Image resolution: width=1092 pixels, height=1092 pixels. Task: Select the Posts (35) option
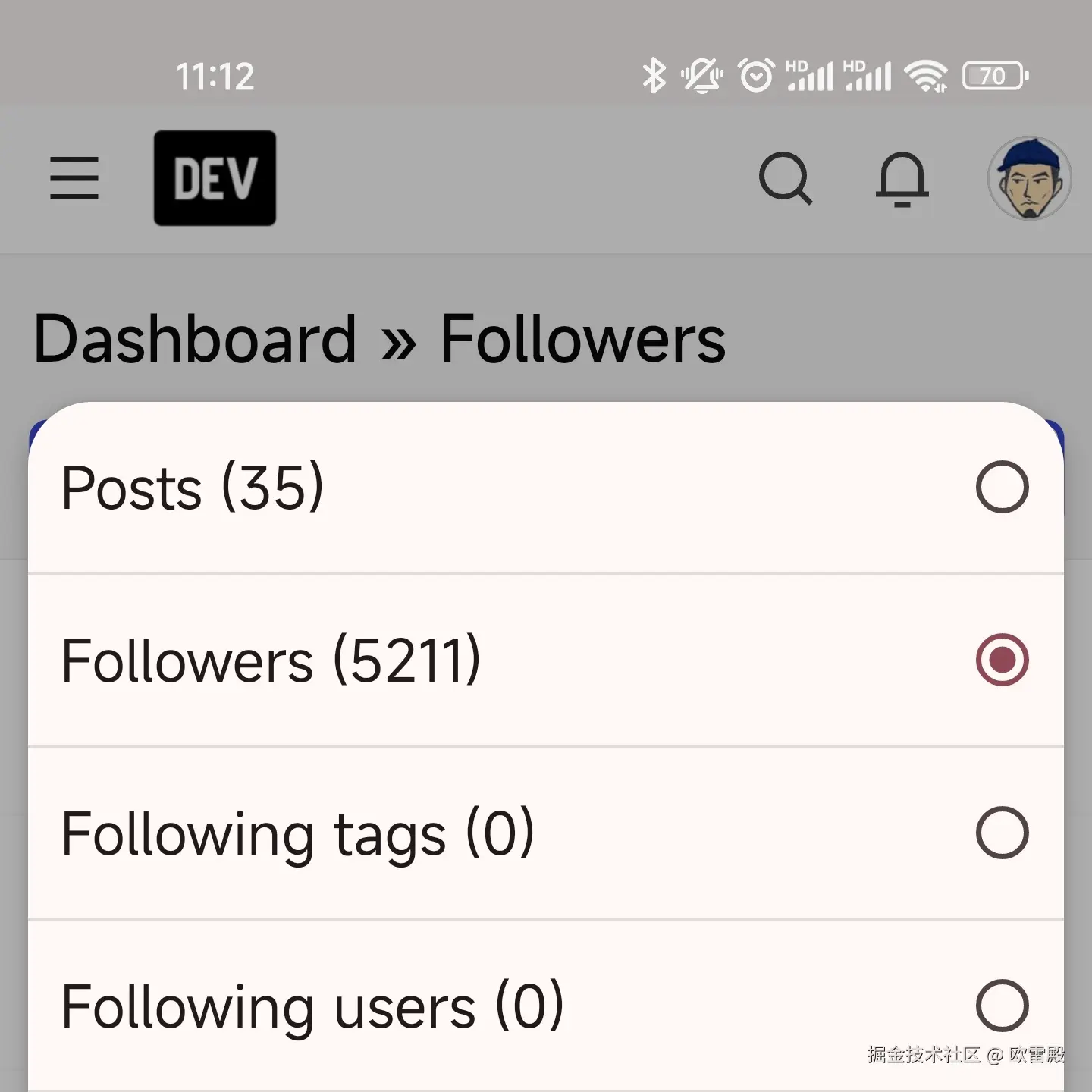point(545,487)
